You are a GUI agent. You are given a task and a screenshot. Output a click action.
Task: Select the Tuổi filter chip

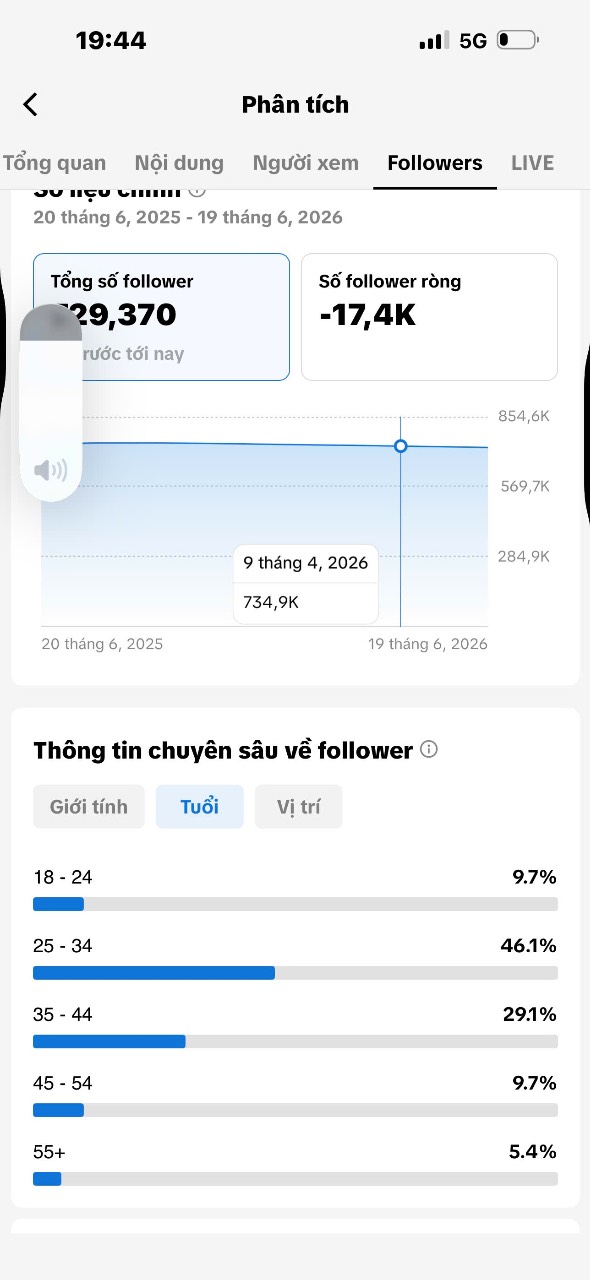tap(199, 807)
